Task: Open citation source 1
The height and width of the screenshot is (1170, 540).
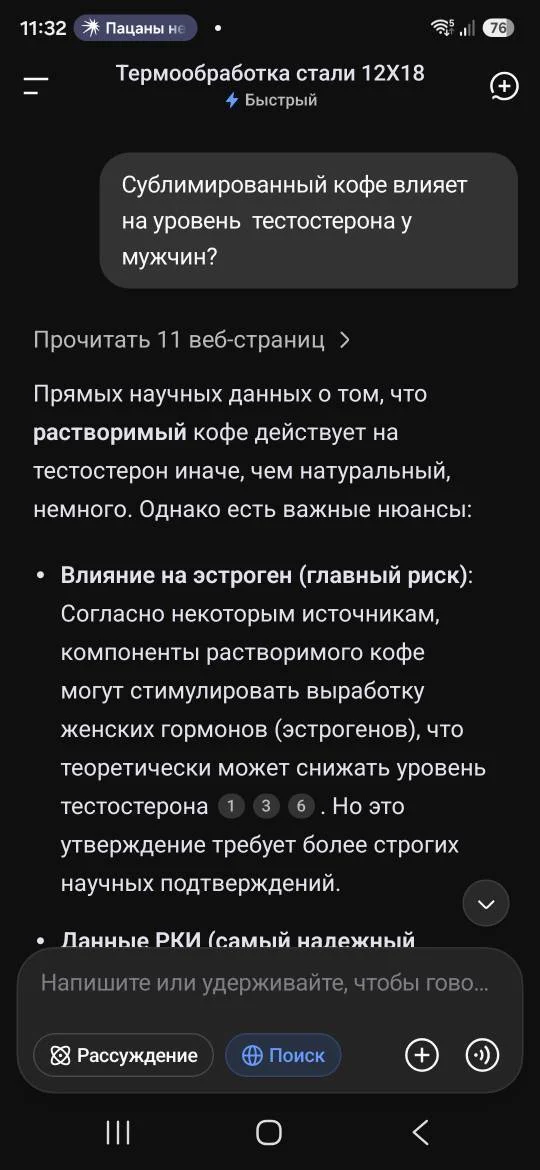Action: click(231, 806)
